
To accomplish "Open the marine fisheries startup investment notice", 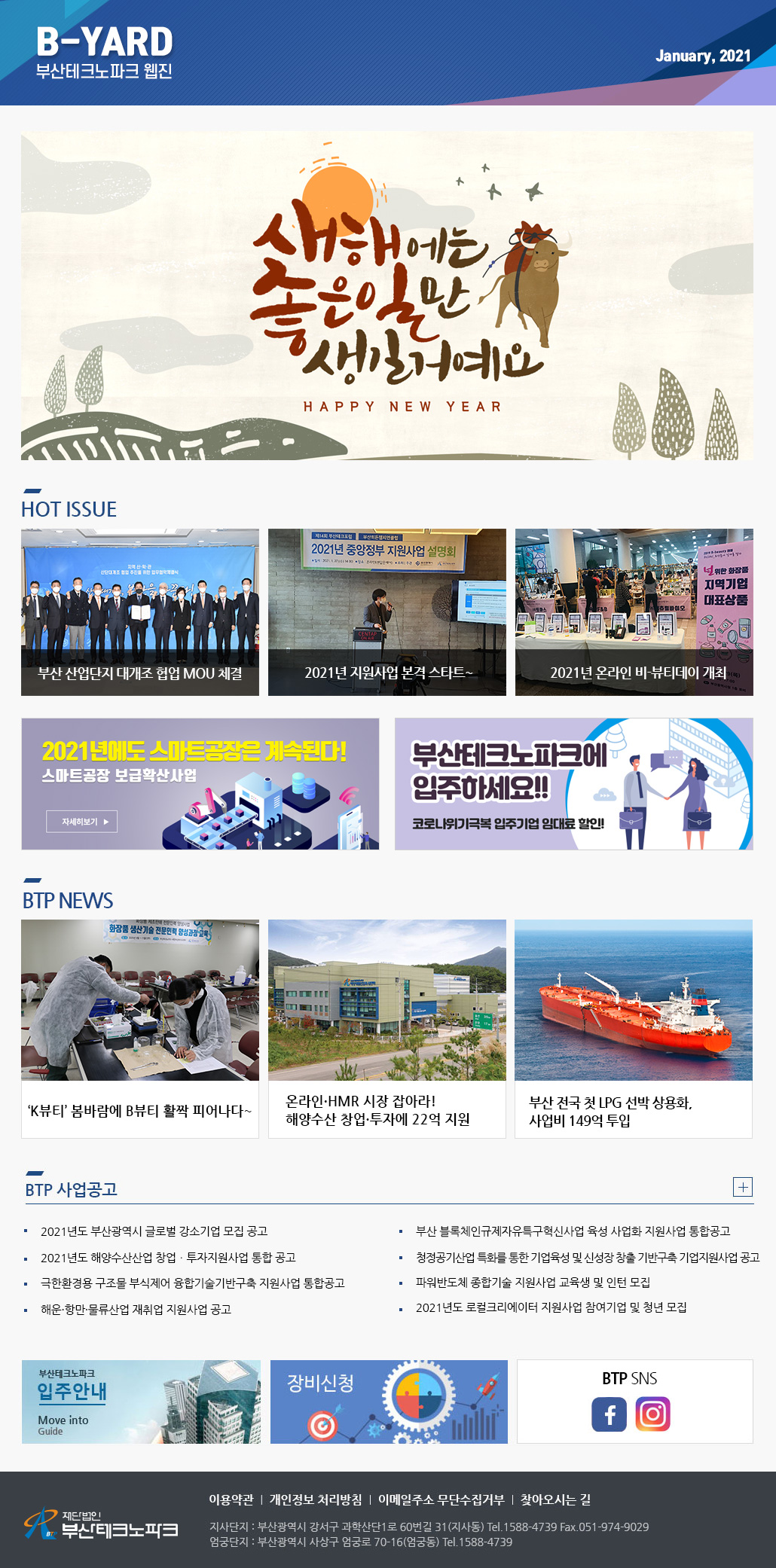I will coord(168,1257).
